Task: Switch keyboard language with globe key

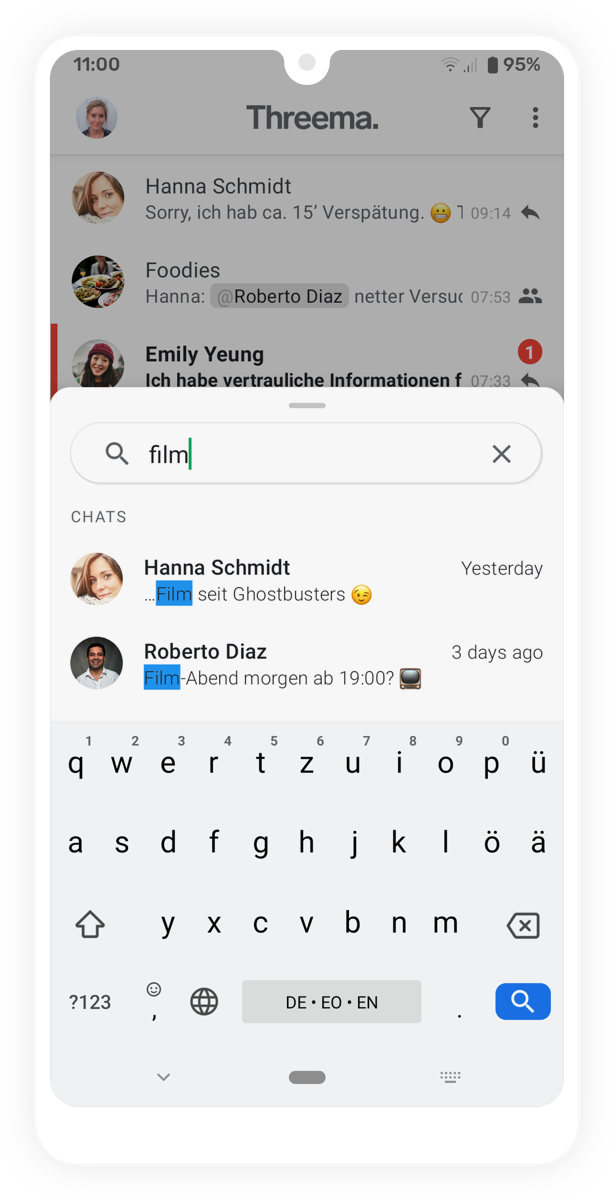Action: tap(204, 1001)
